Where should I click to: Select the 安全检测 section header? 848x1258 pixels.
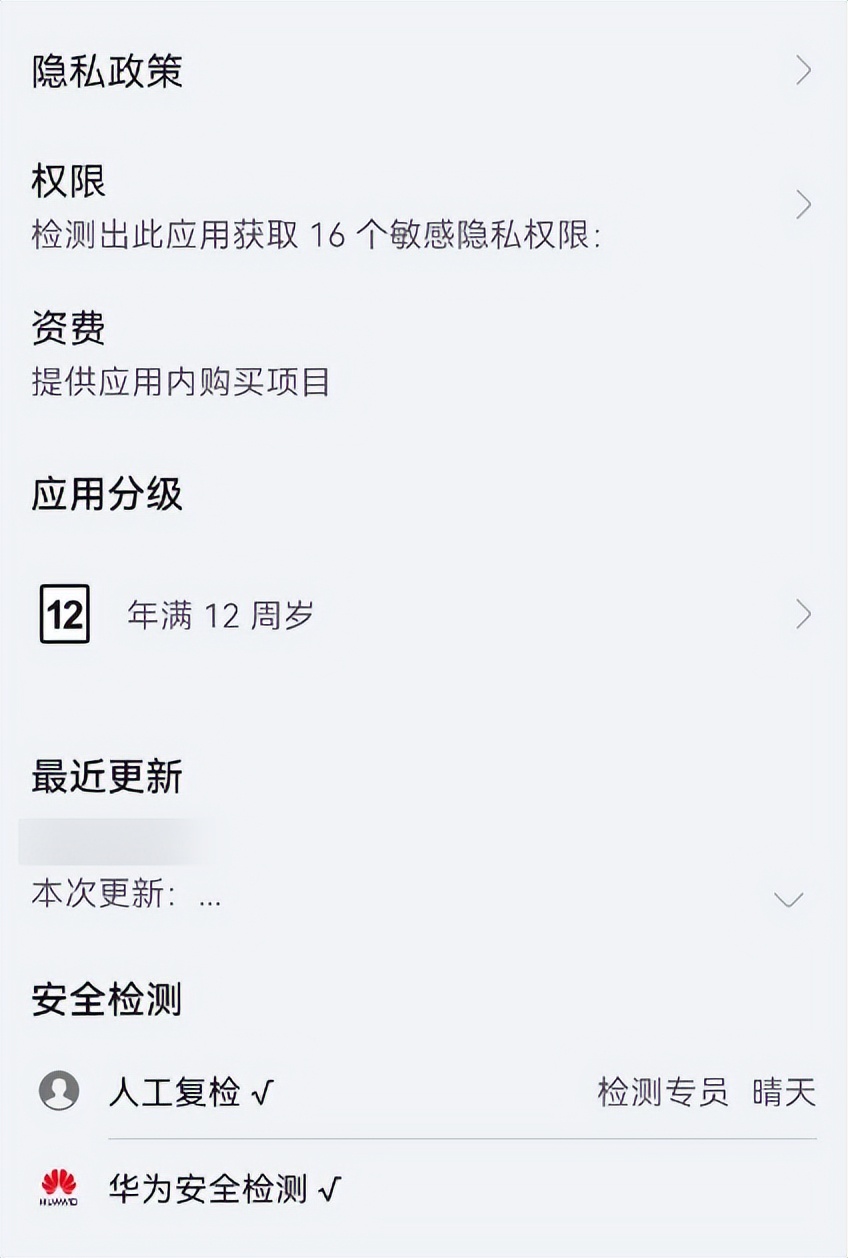click(106, 1000)
